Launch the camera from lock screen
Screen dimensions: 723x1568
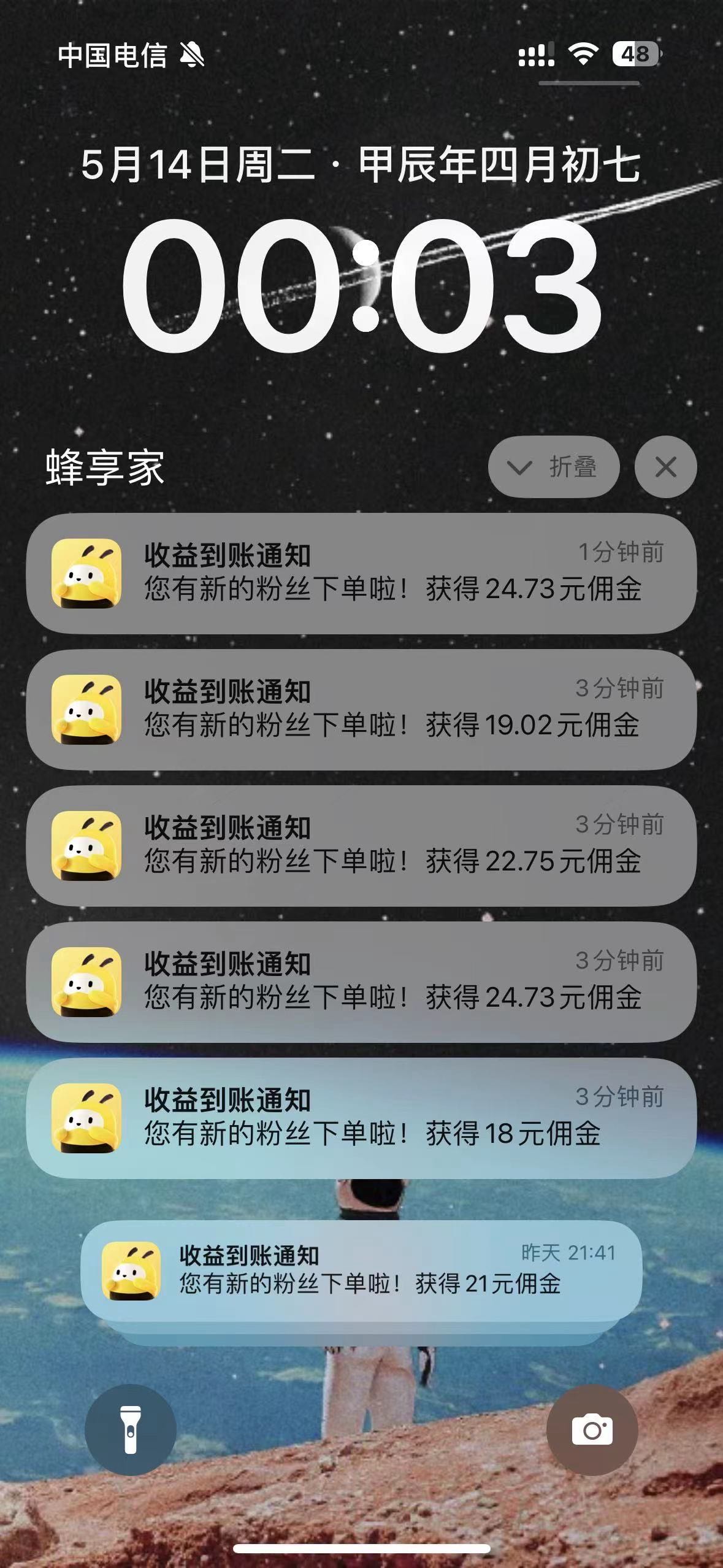[592, 1431]
